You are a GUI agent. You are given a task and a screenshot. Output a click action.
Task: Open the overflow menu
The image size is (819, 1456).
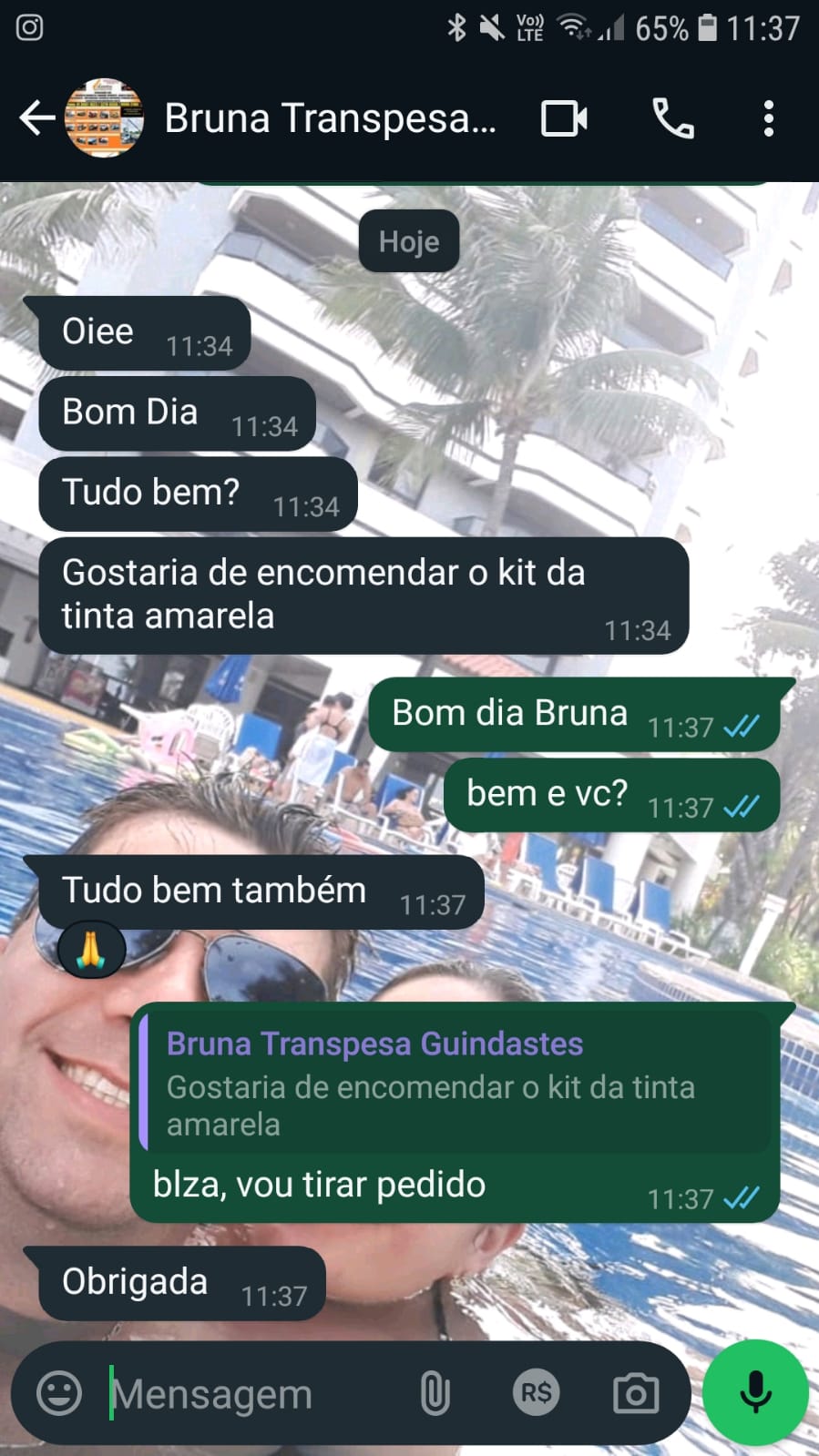pos(768,118)
